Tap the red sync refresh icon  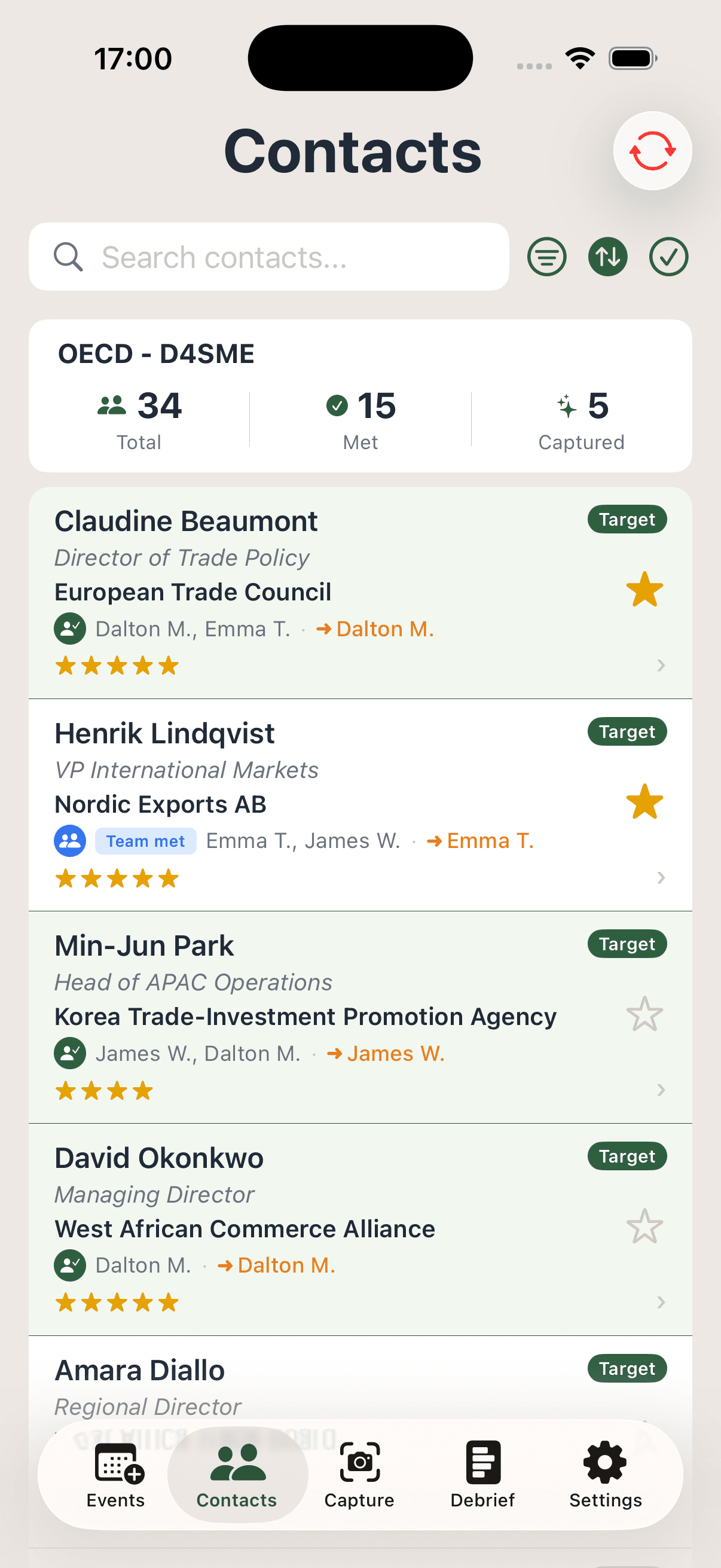(653, 150)
